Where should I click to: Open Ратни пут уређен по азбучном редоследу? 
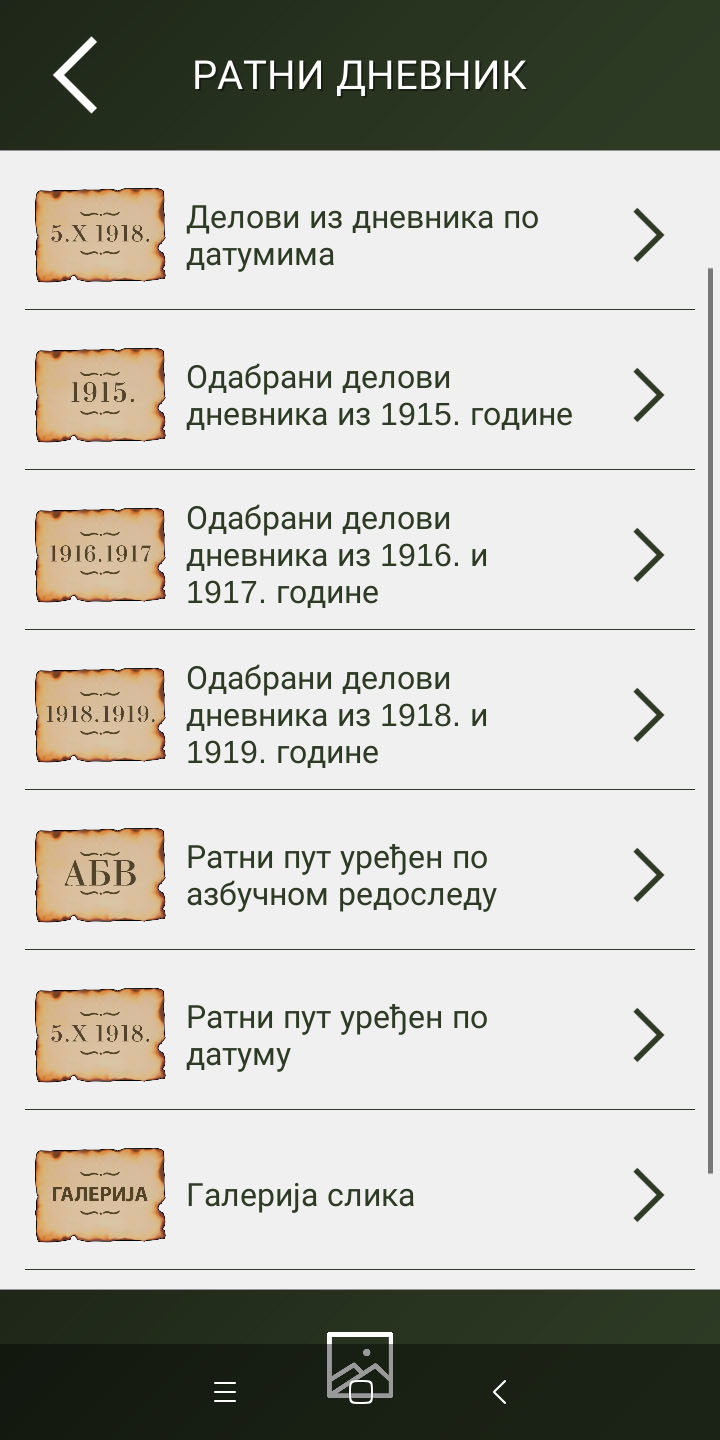pos(360,876)
